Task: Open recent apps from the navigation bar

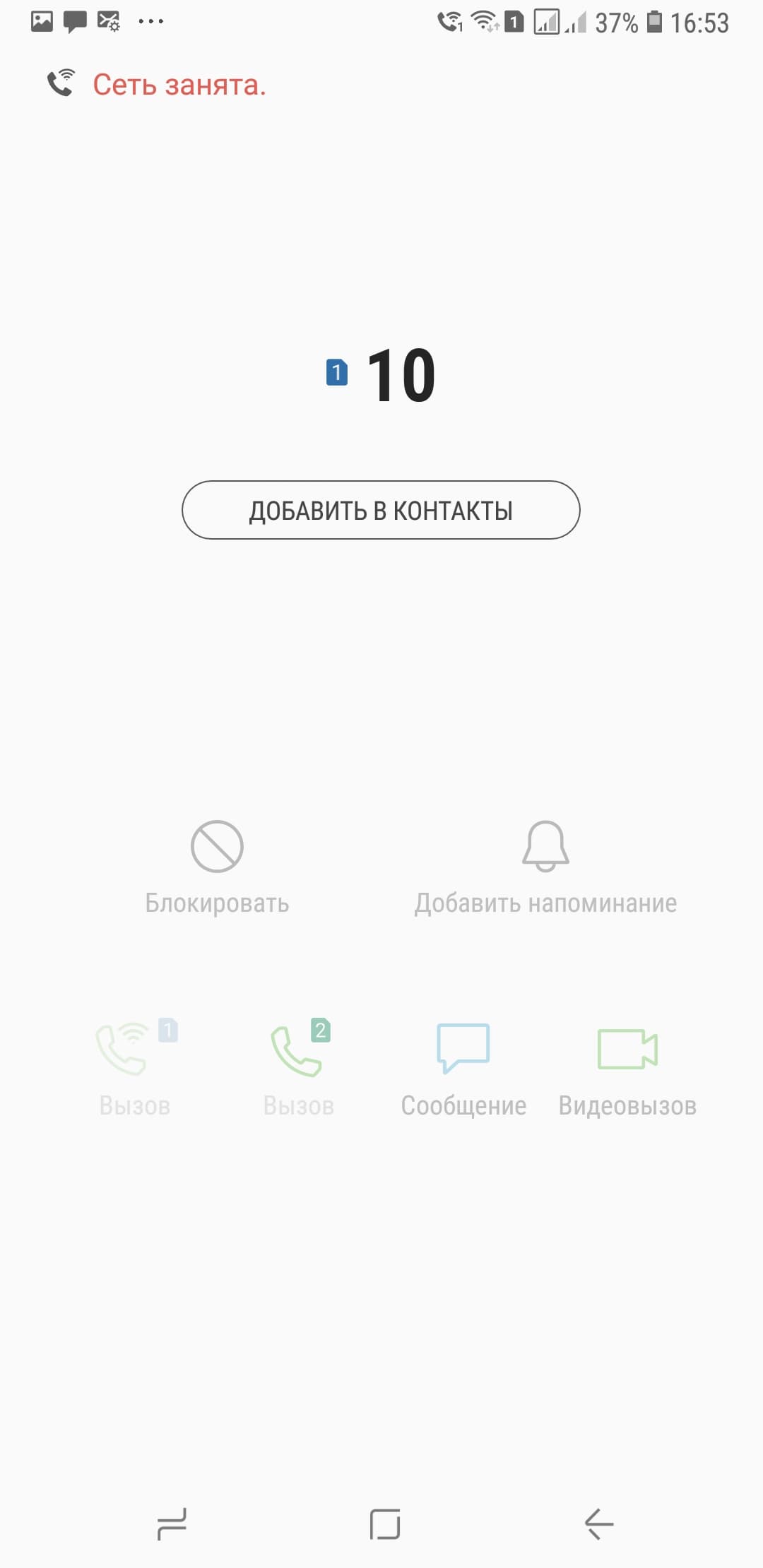Action: (172, 1524)
